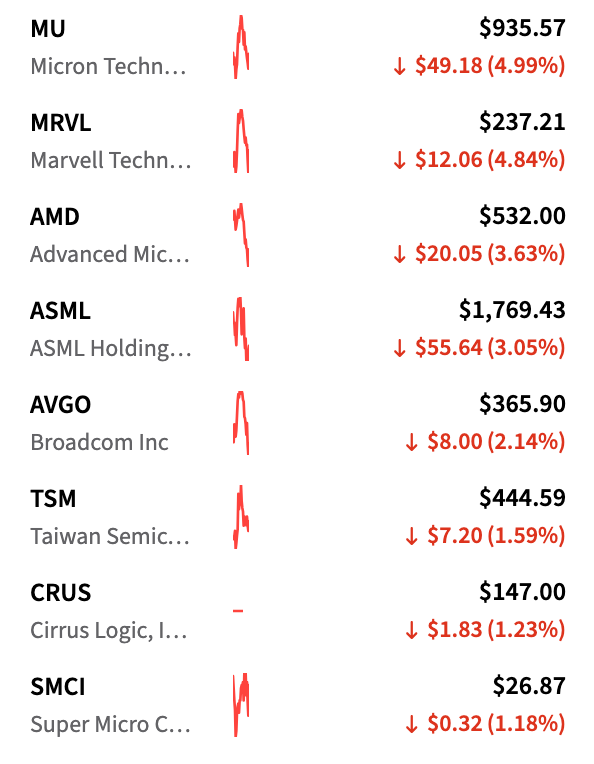594x764 pixels.
Task: Open the MU Micron Technology row
Action: tap(297, 47)
